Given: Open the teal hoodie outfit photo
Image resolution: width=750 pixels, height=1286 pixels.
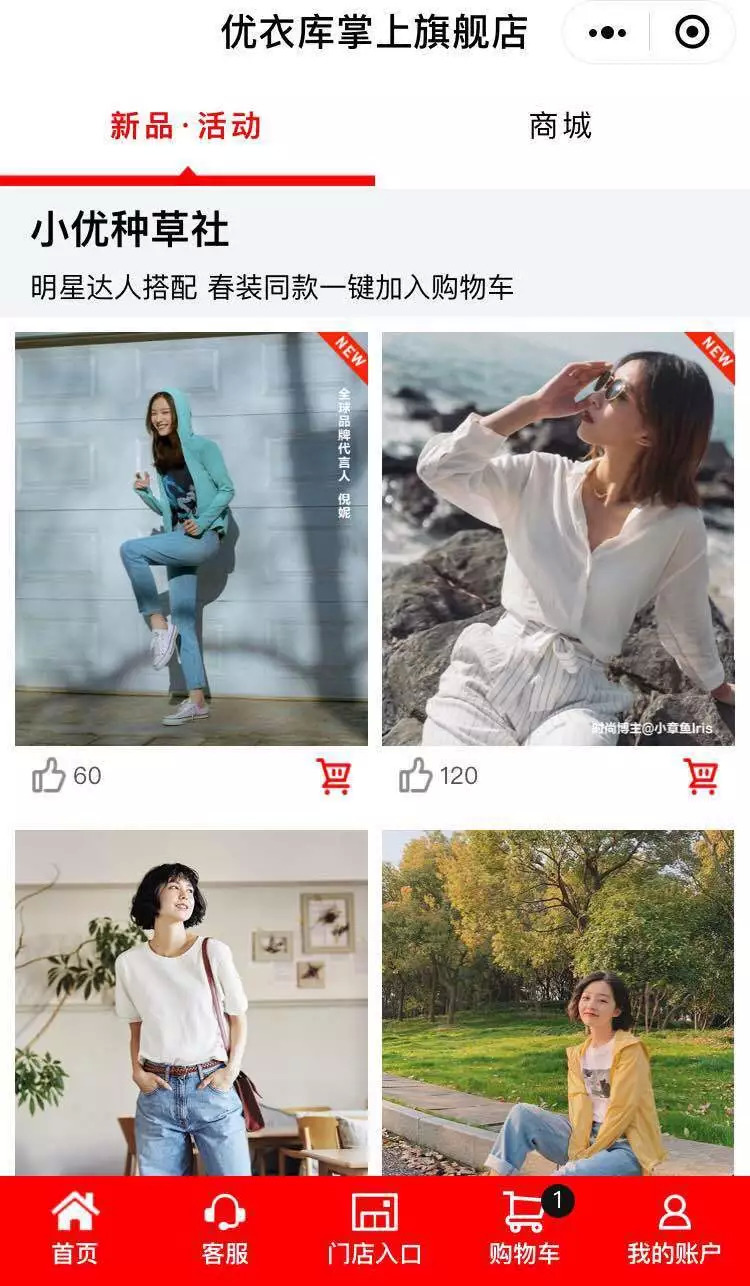Looking at the screenshot, I should pyautogui.click(x=191, y=538).
